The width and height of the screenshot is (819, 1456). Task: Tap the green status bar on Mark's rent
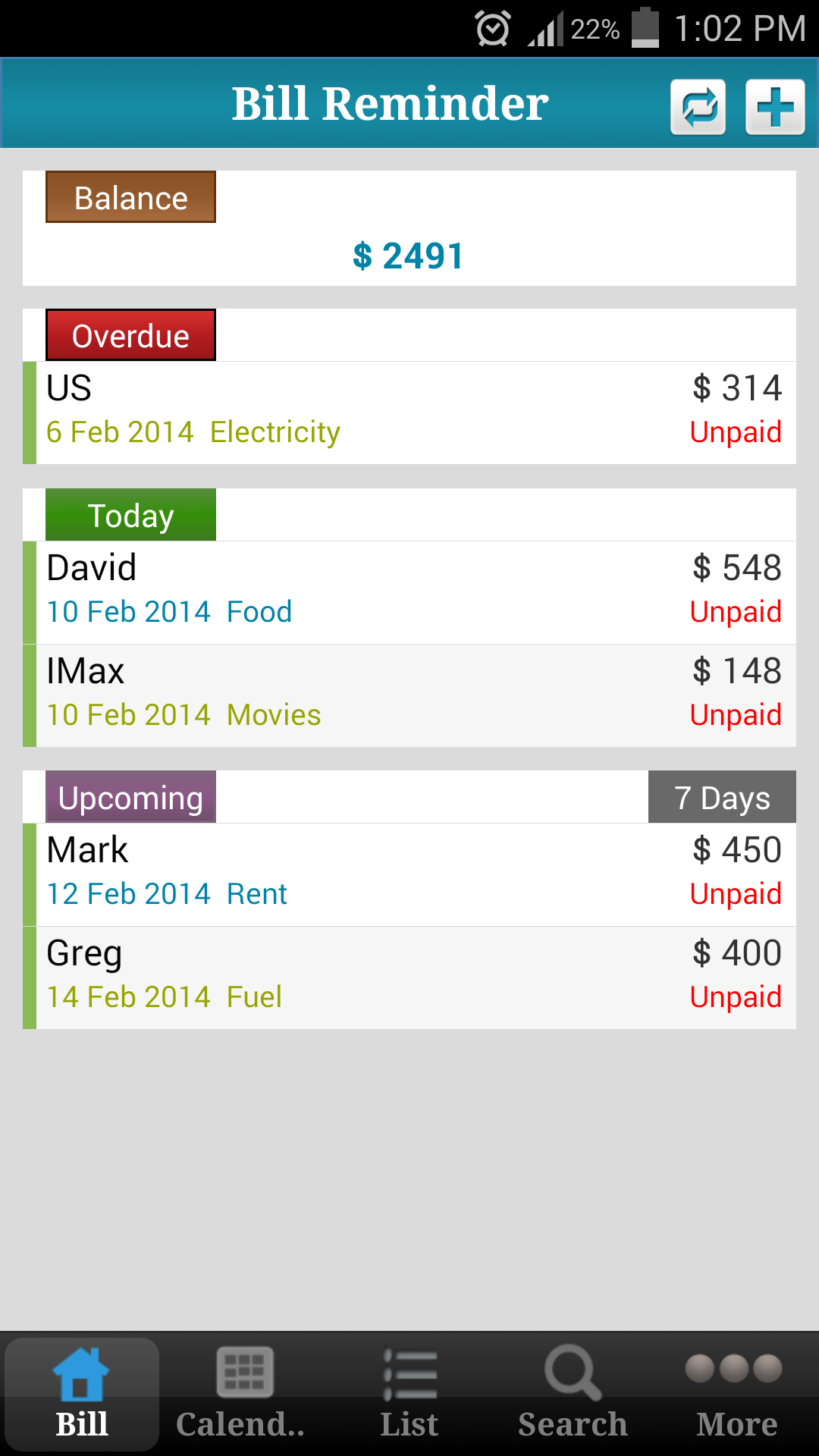point(29,872)
